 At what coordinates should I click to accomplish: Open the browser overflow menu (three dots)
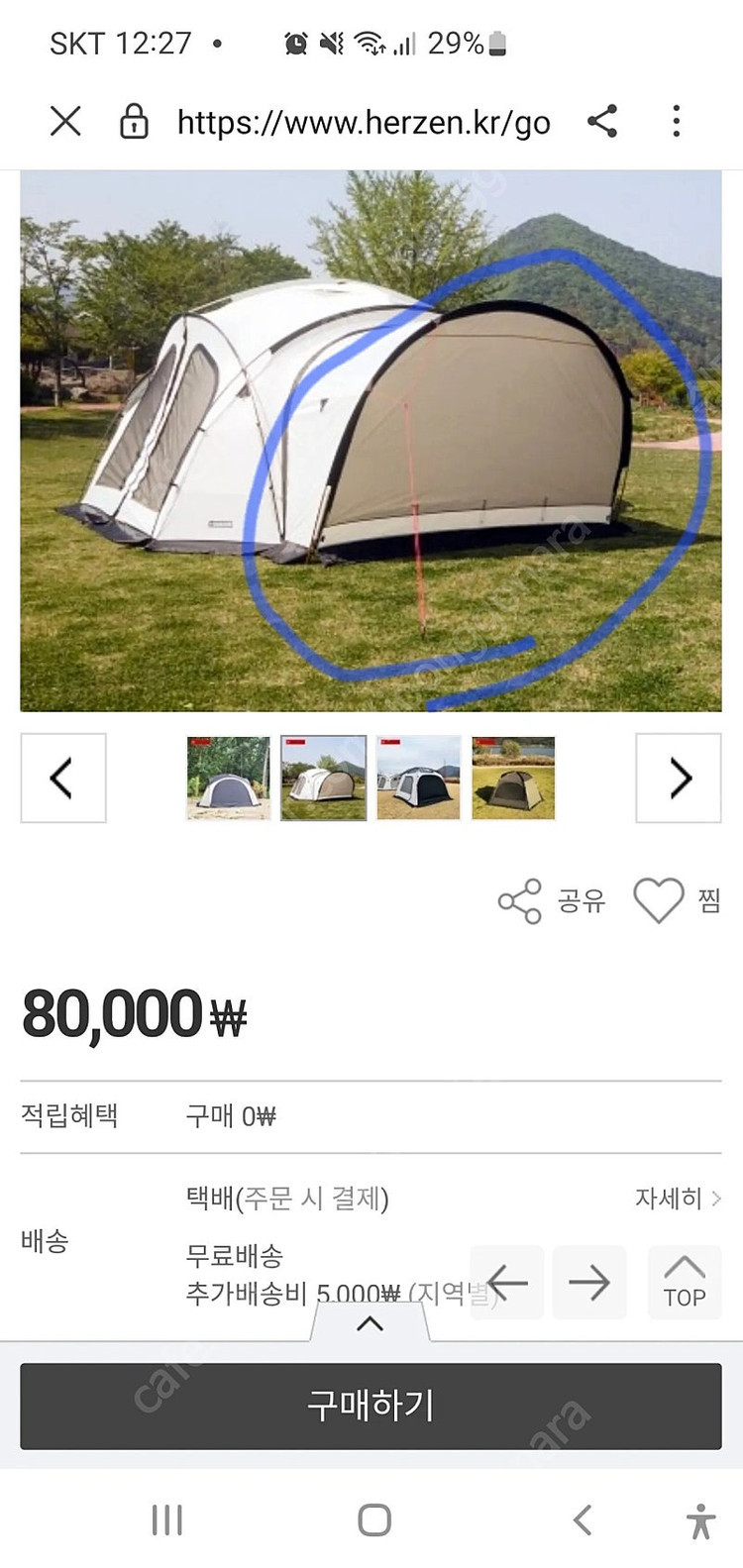click(x=676, y=121)
